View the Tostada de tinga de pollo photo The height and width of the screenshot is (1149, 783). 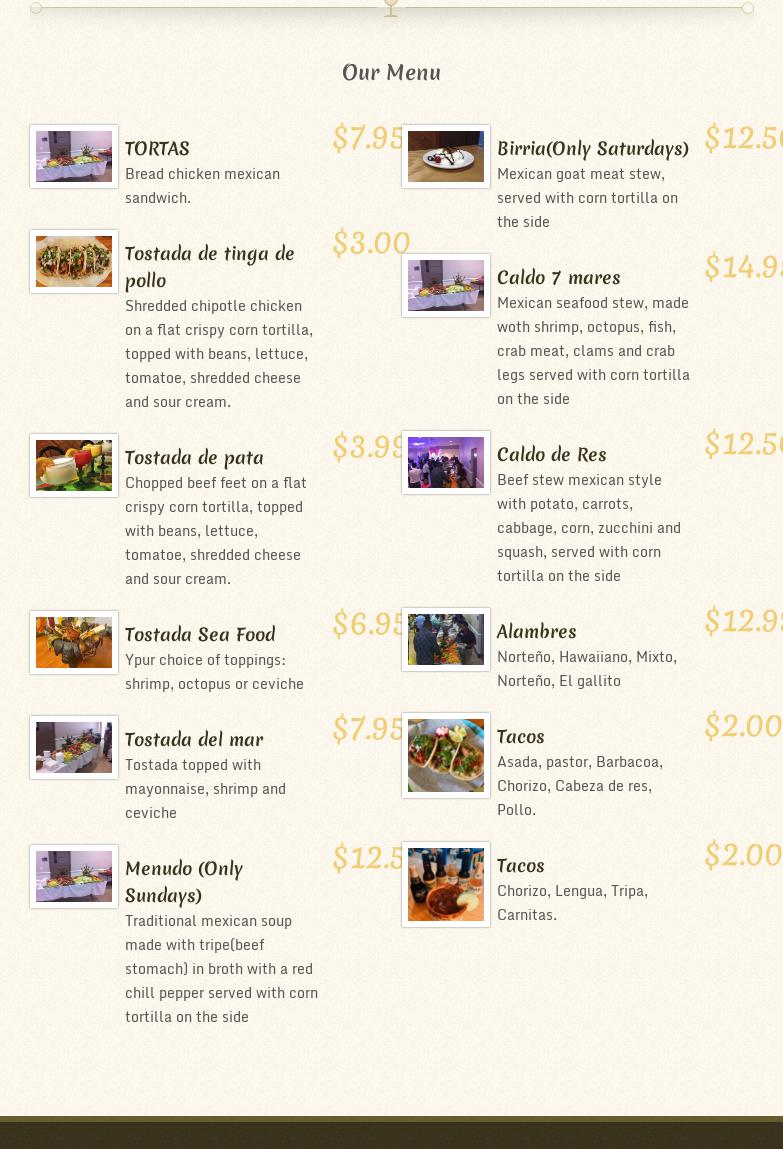pyautogui.click(x=74, y=262)
